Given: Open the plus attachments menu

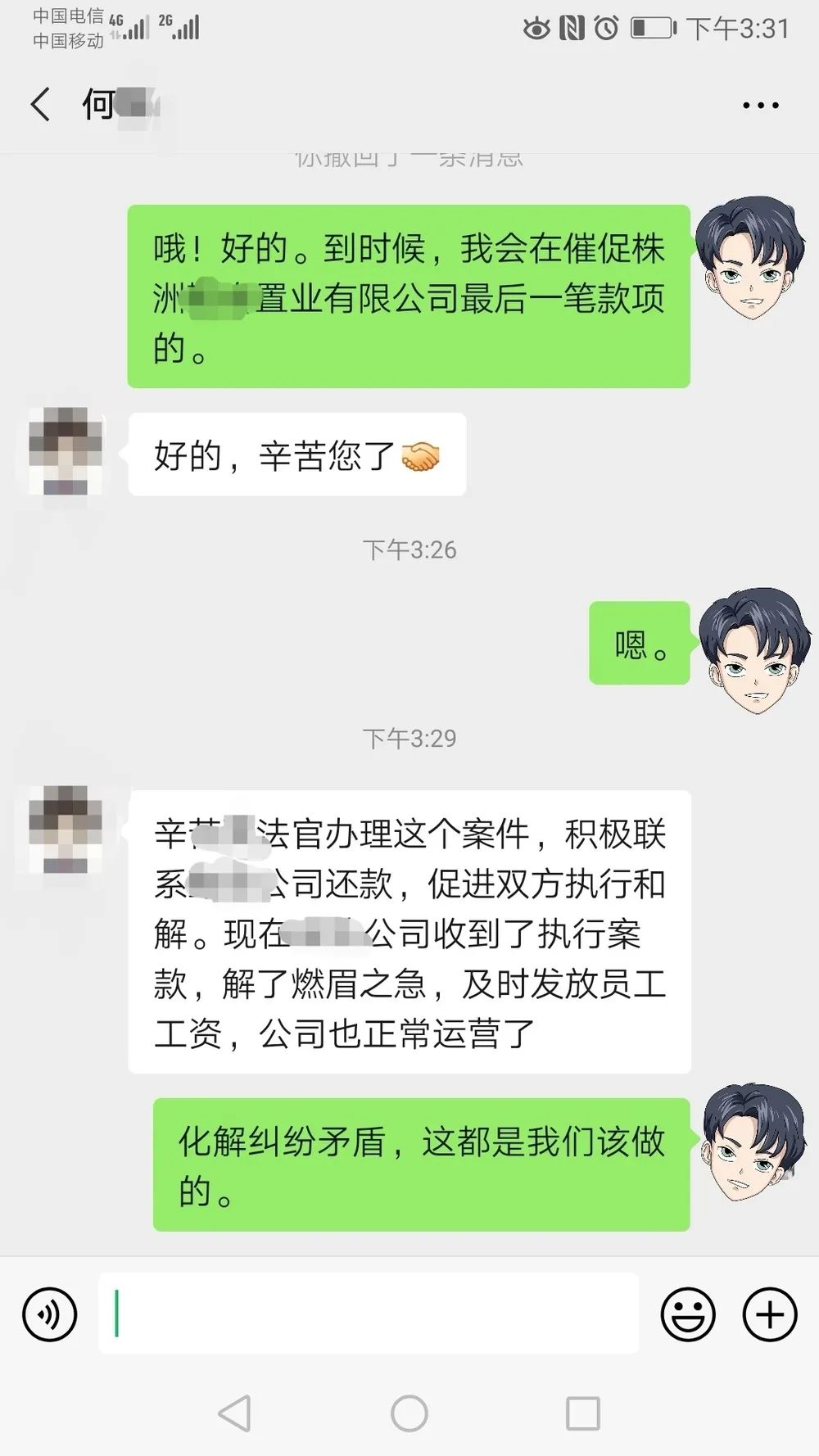Looking at the screenshot, I should pos(769,1314).
